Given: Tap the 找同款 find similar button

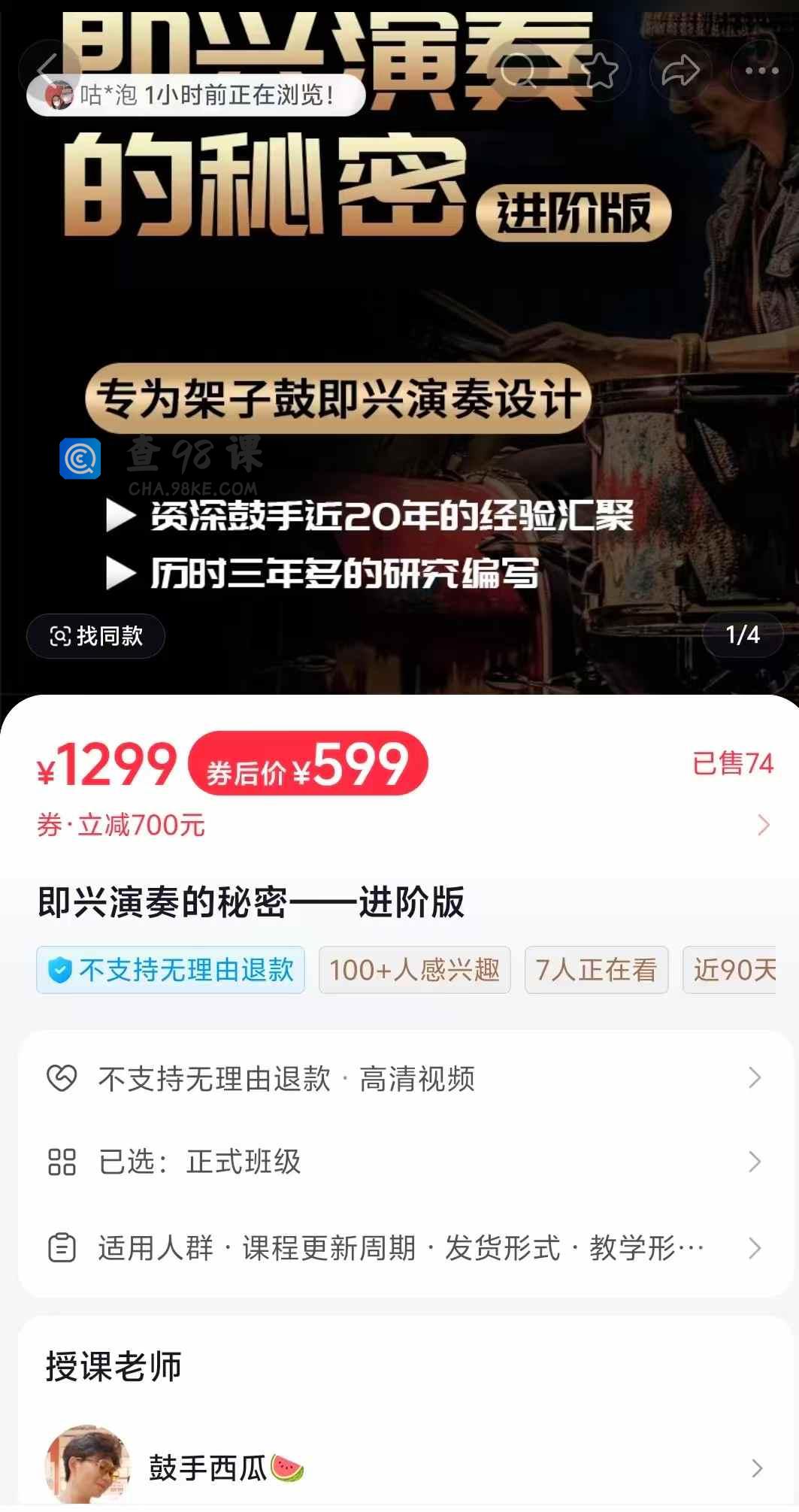Looking at the screenshot, I should click(95, 636).
